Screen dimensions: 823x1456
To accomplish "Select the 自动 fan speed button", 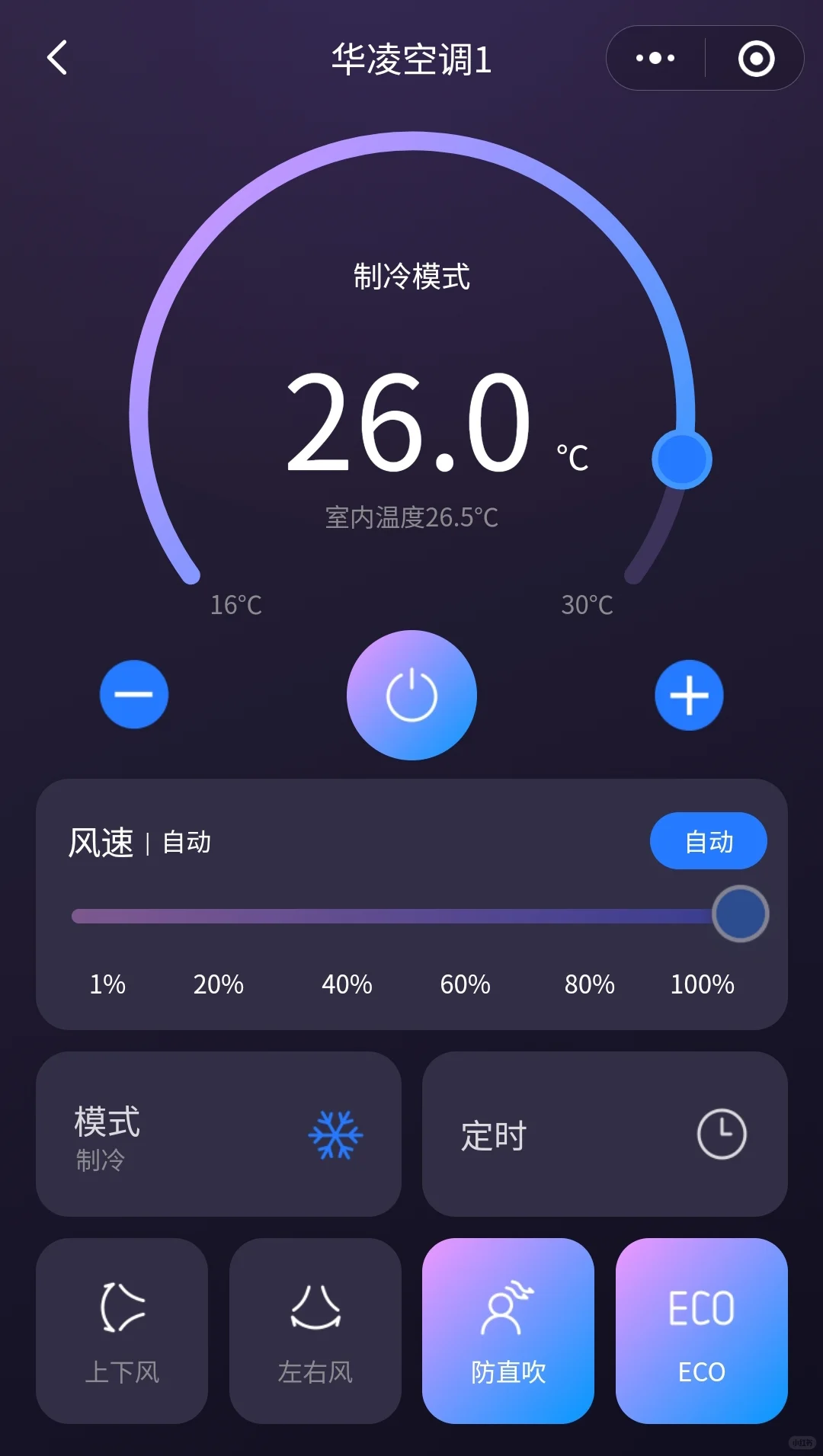I will 708,841.
